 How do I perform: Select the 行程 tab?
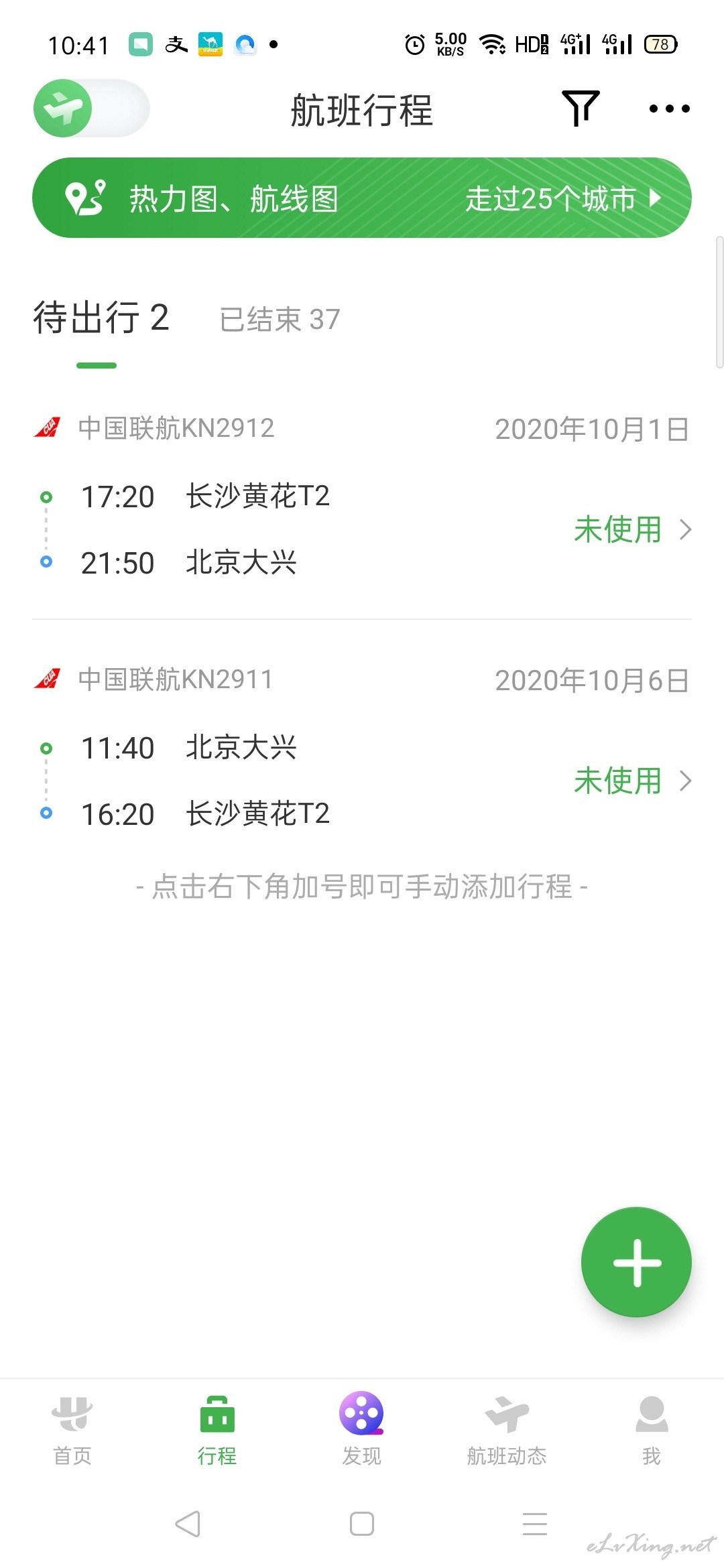[217, 1430]
